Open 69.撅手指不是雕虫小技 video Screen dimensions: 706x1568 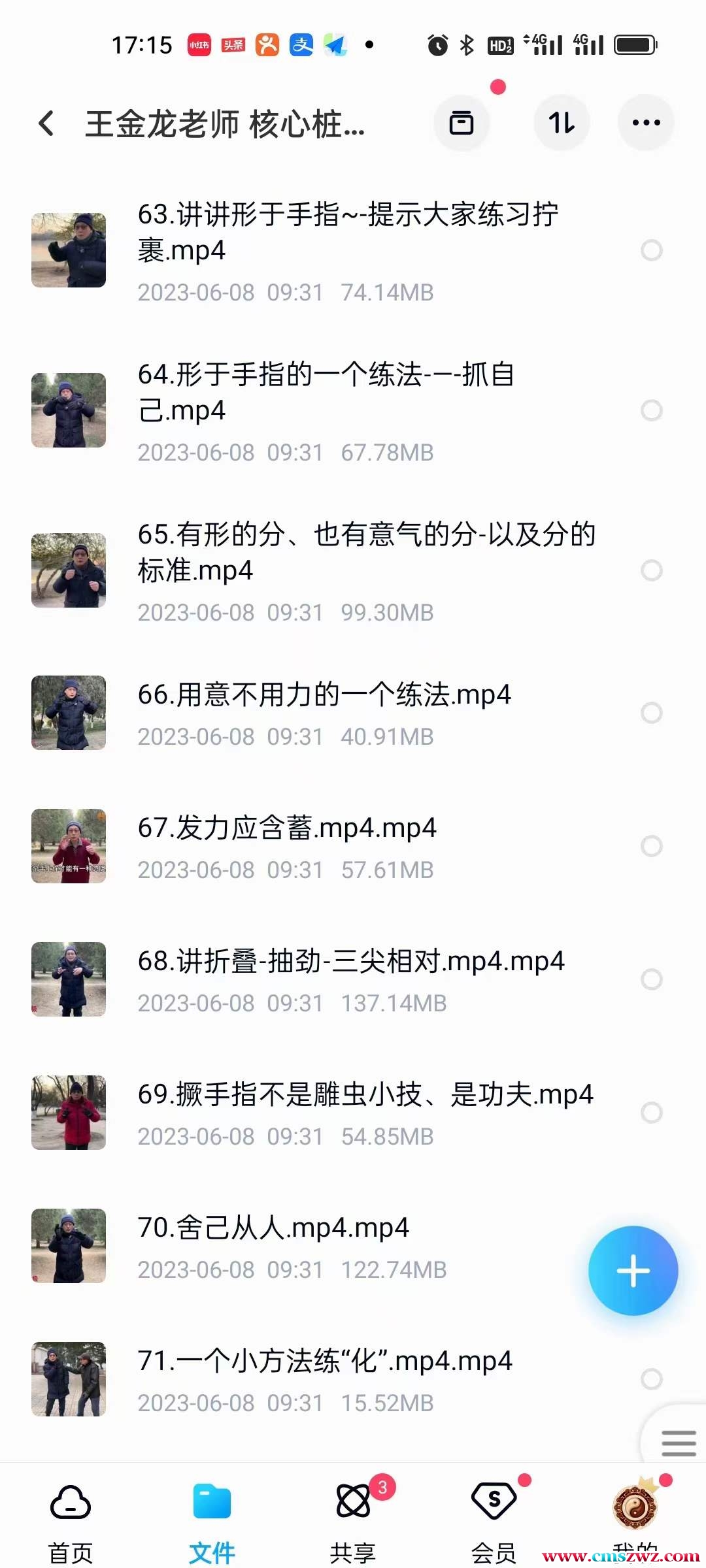coord(365,1095)
